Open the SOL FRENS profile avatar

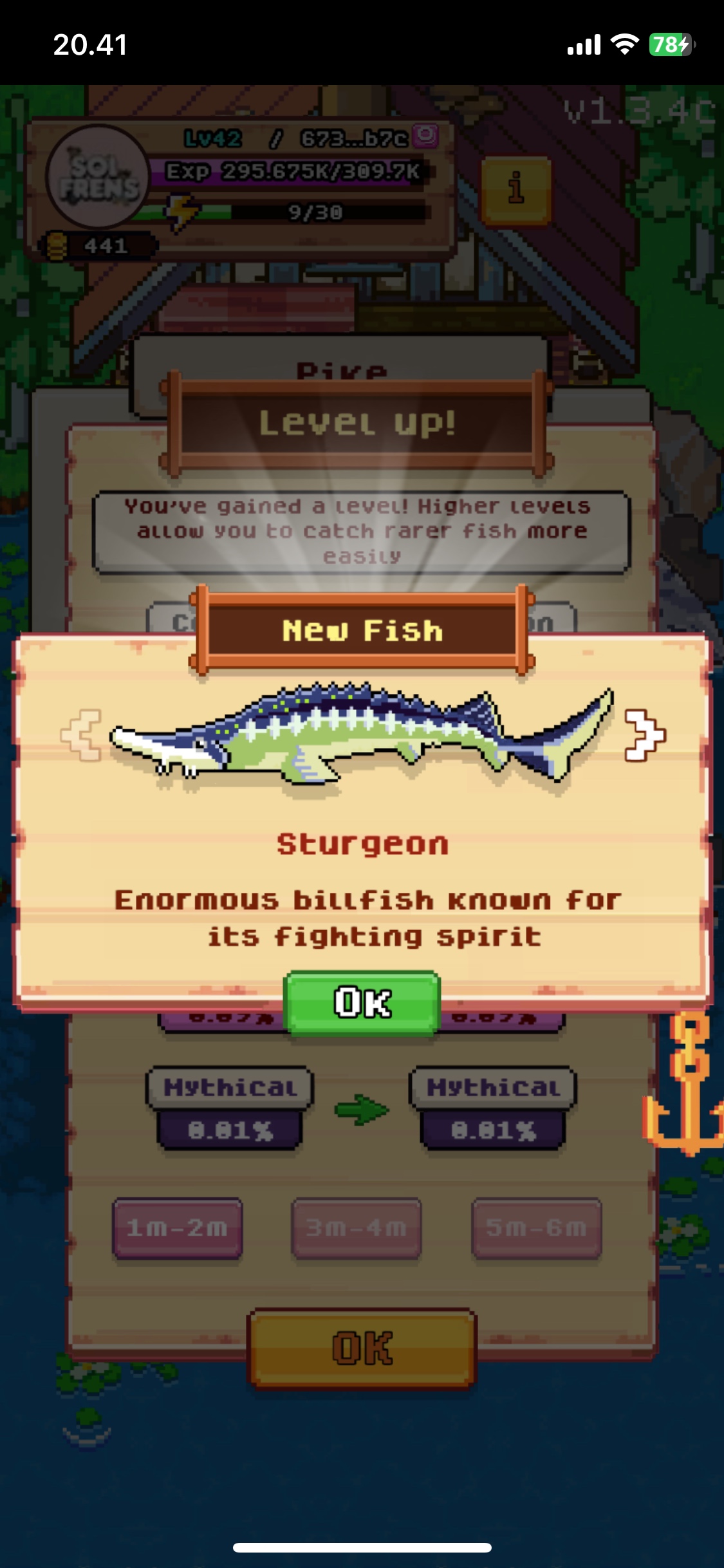tap(98, 177)
